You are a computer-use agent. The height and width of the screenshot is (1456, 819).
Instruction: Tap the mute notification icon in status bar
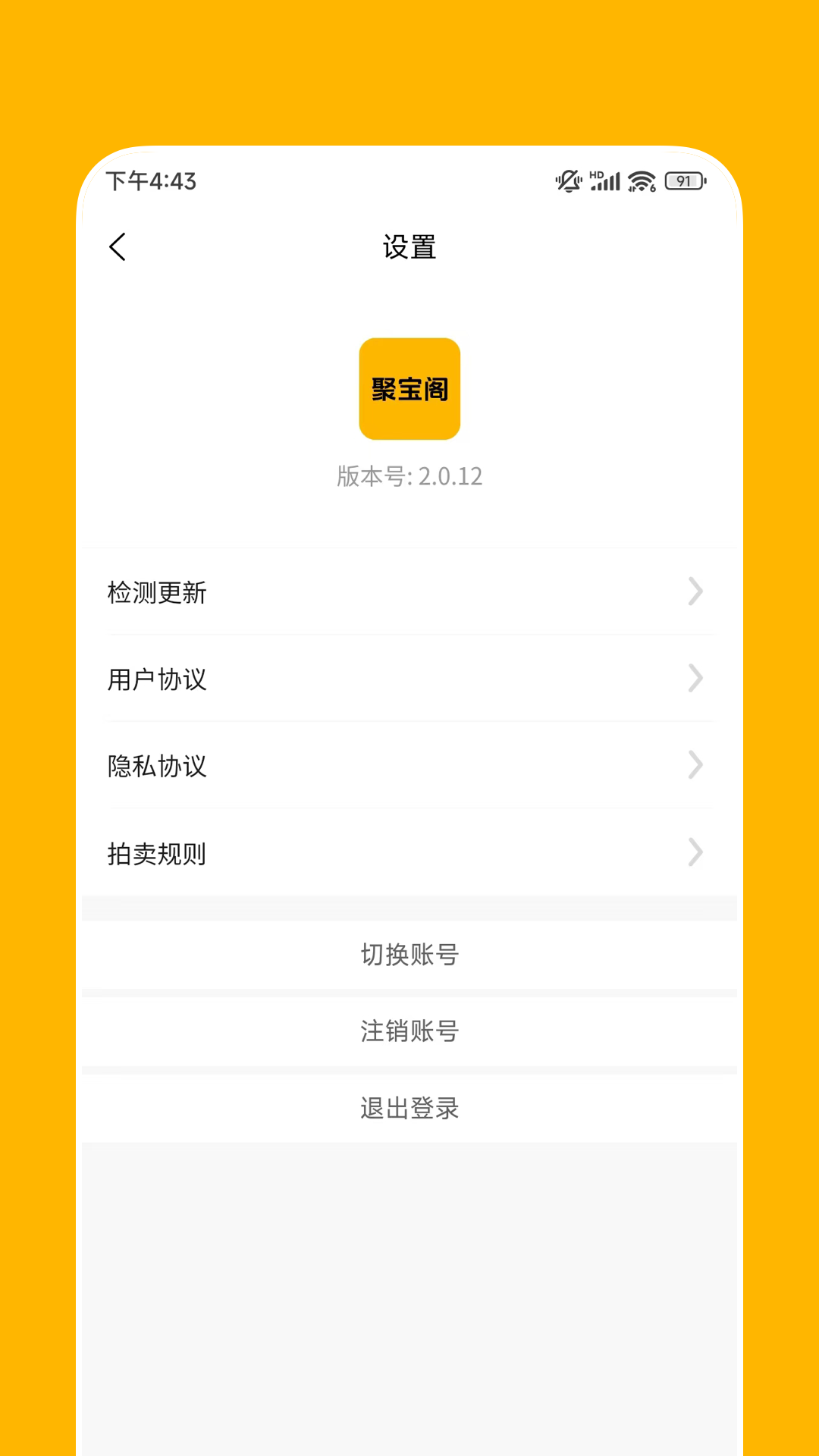568,181
